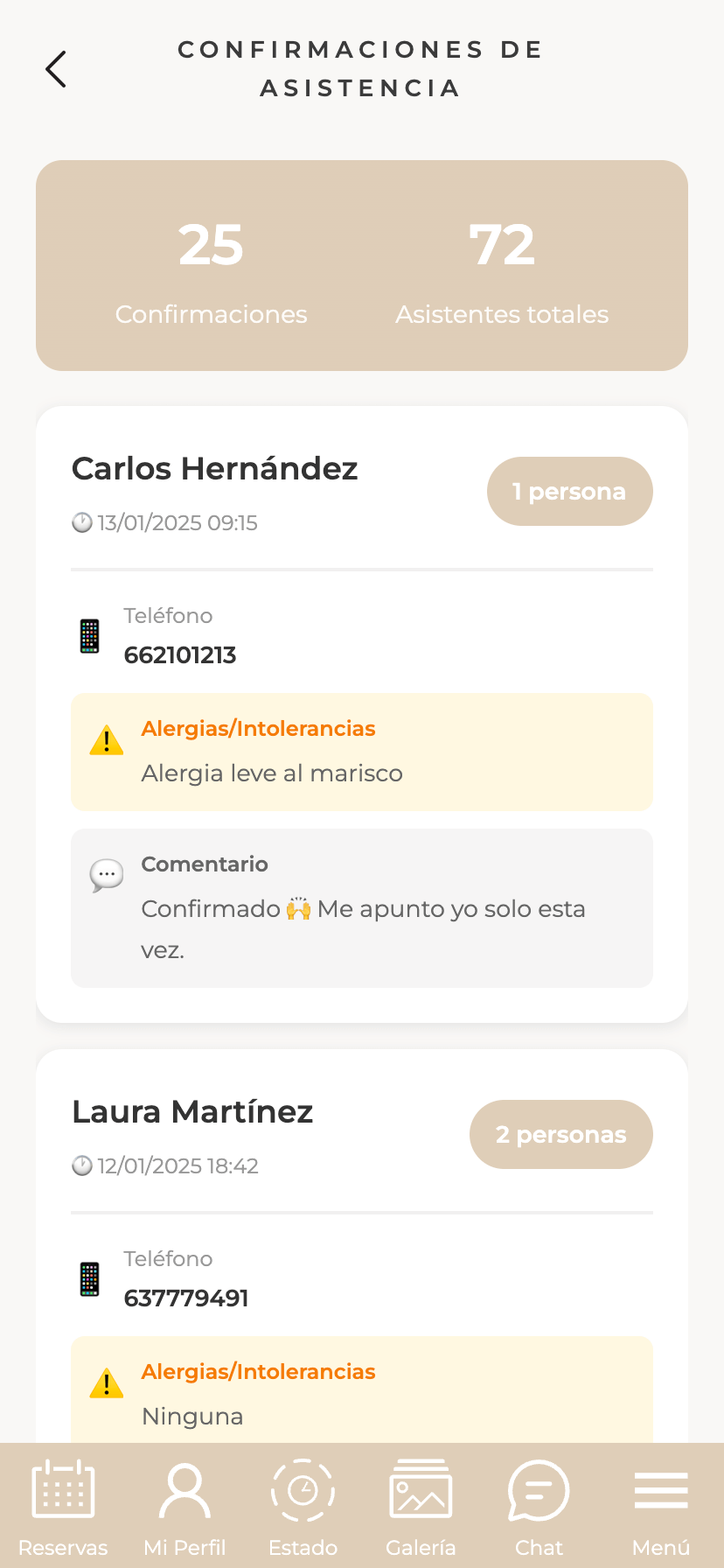This screenshot has height=1568, width=724.
Task: Call the number 662101213
Action: tap(180, 654)
